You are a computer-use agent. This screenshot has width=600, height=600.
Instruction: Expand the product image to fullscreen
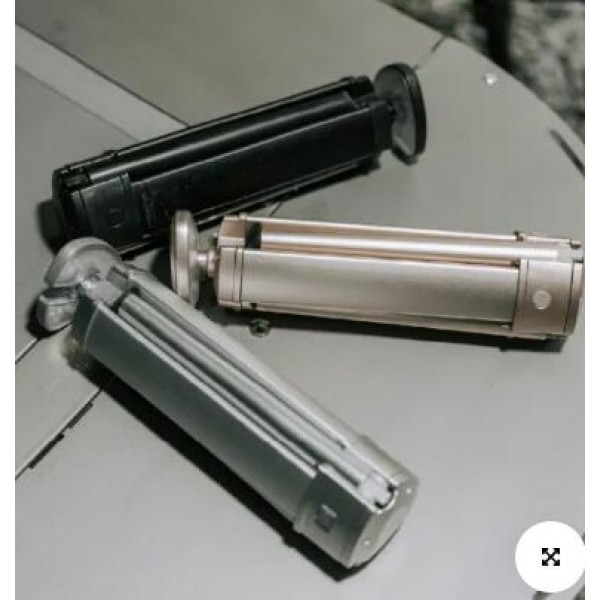(550, 557)
